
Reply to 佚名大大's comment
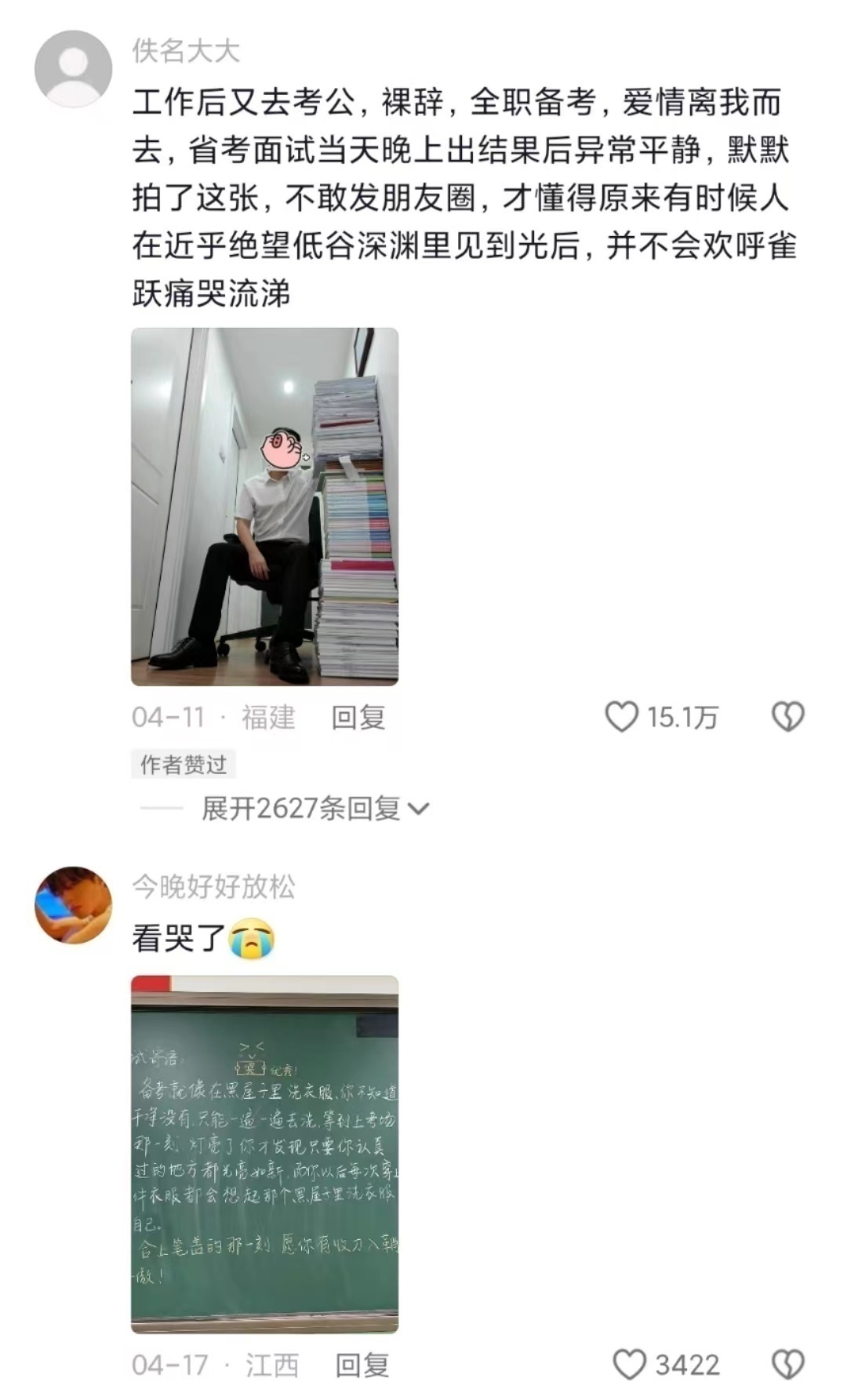click(358, 717)
